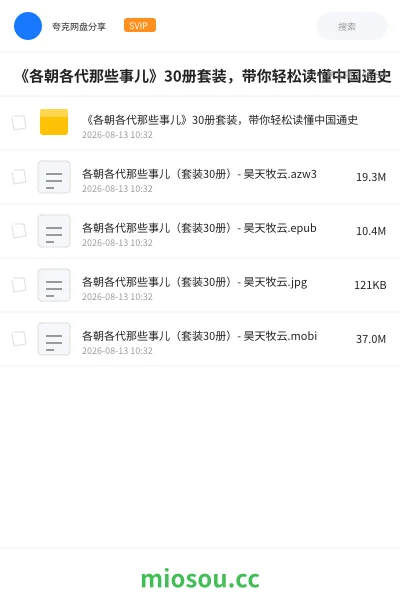Mark the checkbox for the mobi file
400x600 pixels.
coord(19,339)
